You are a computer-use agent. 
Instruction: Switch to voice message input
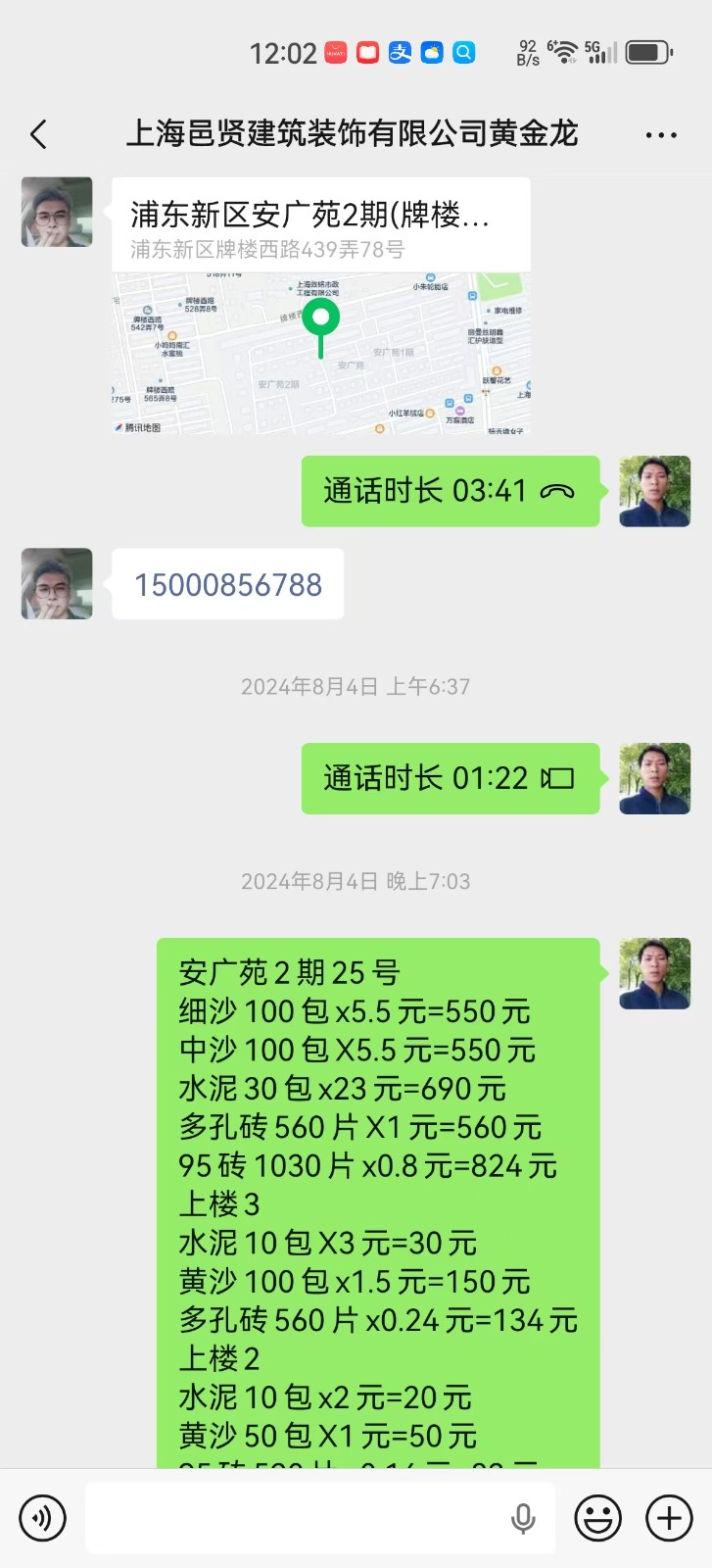42,1518
